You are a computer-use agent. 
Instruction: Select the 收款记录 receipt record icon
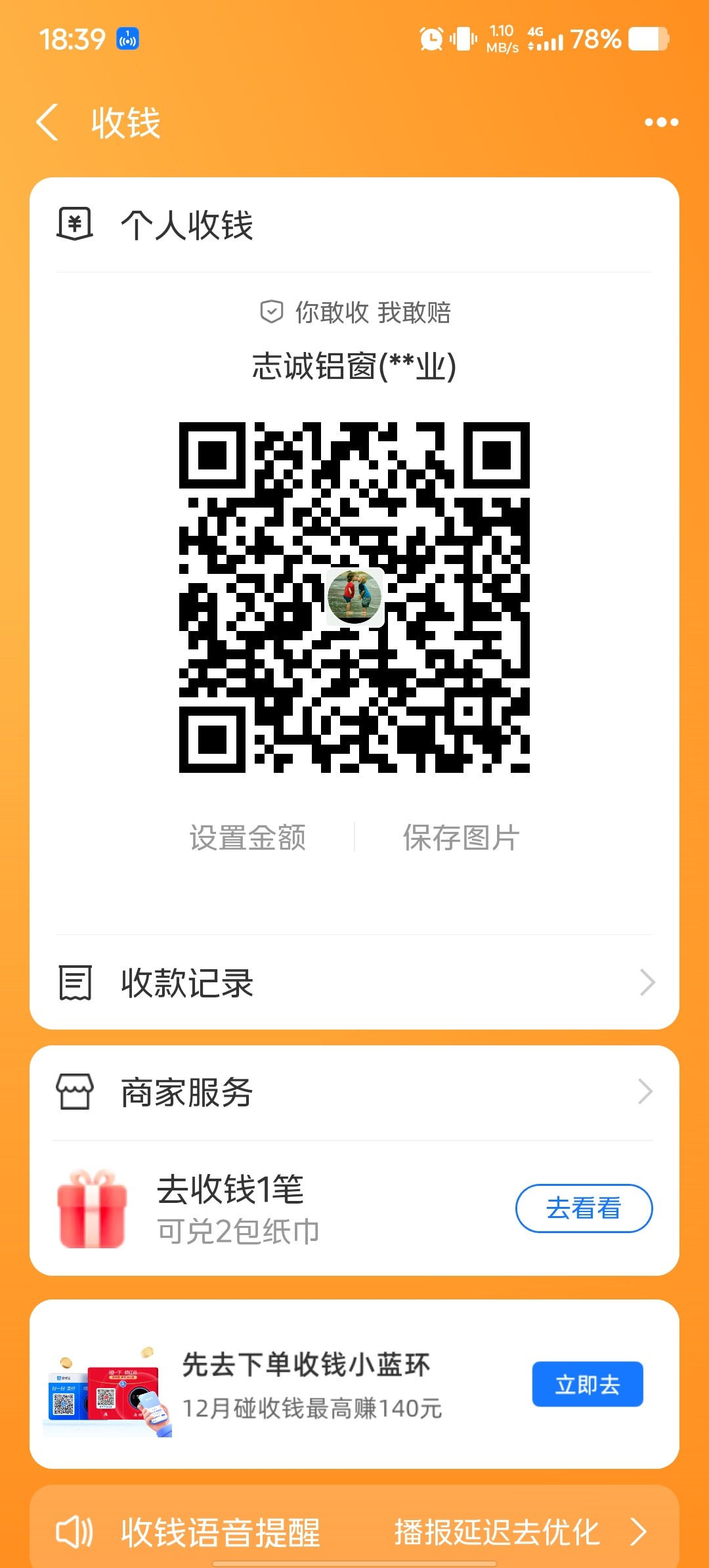click(x=75, y=982)
